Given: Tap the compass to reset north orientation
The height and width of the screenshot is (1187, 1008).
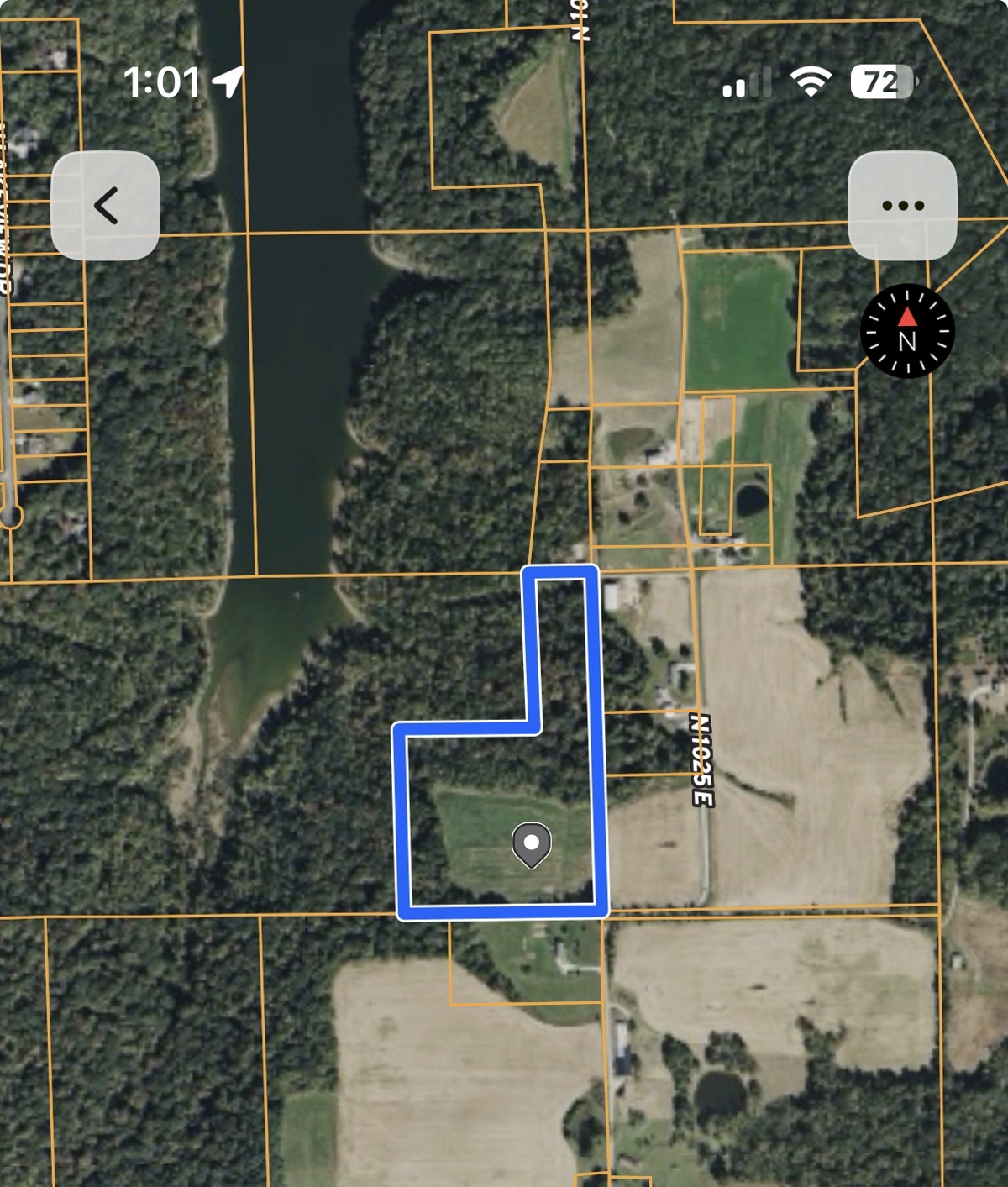Looking at the screenshot, I should click(907, 331).
